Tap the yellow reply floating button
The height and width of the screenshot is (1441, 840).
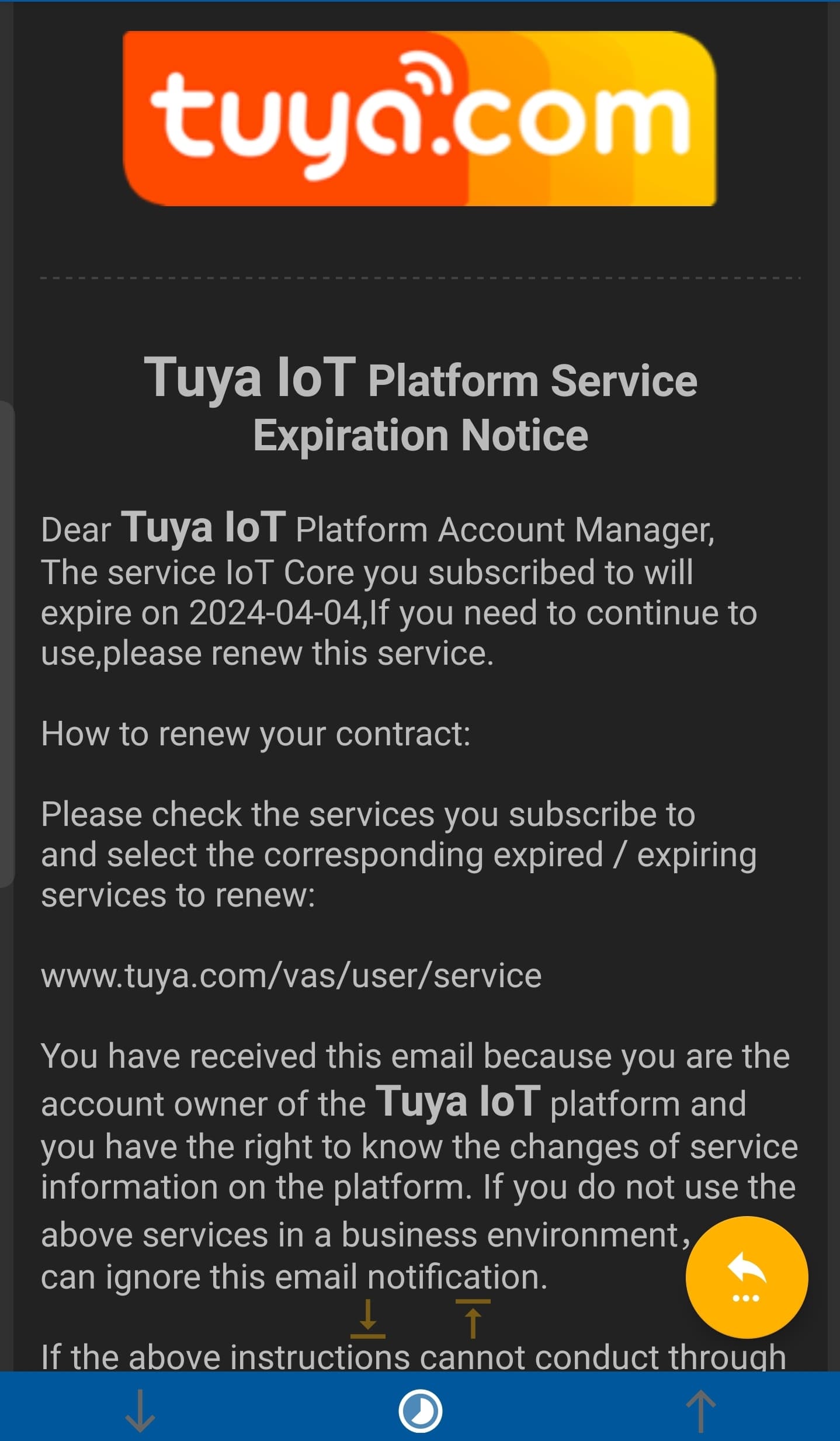[x=746, y=1276]
